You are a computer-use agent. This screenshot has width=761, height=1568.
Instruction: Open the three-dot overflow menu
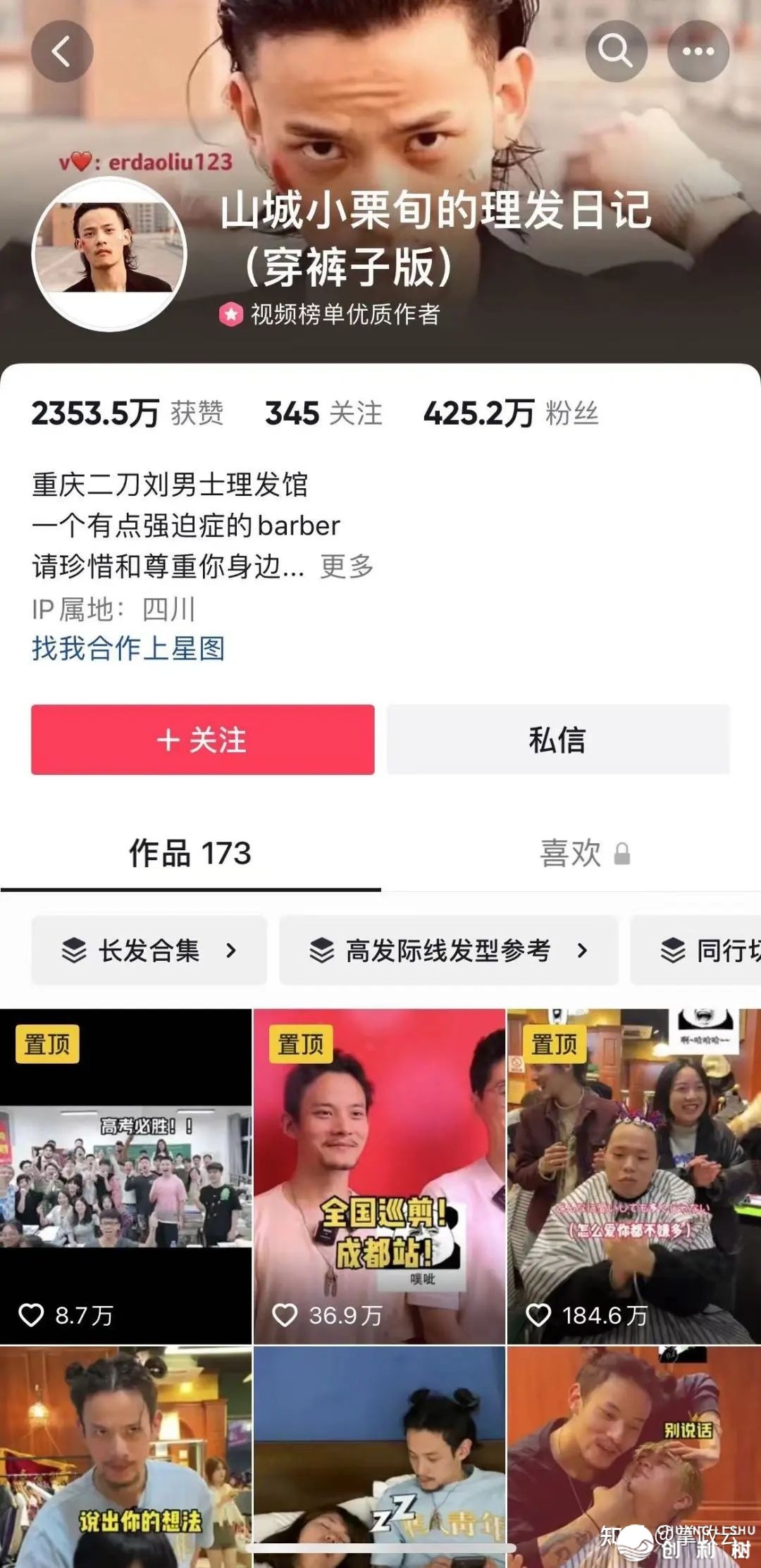click(x=698, y=51)
